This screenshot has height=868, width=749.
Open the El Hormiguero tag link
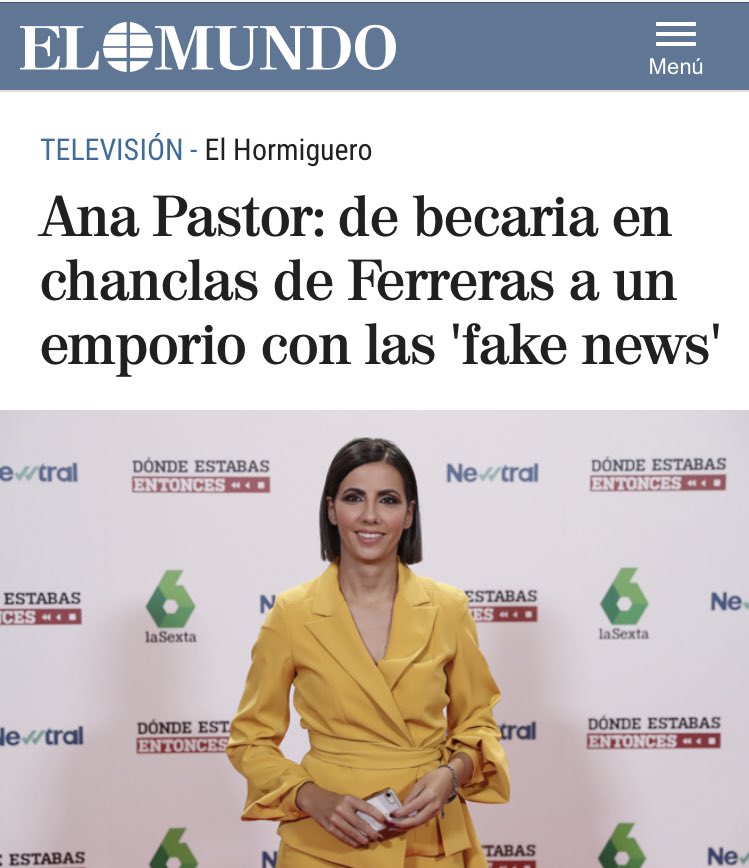(x=288, y=150)
